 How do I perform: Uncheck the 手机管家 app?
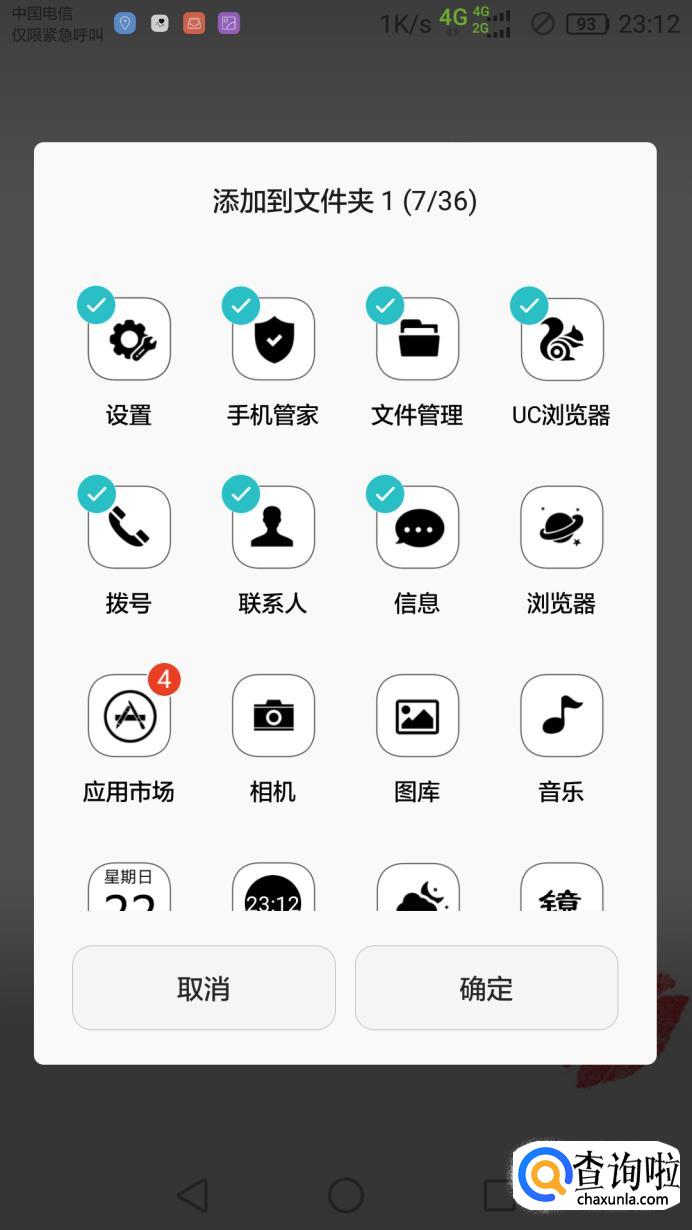click(273, 340)
